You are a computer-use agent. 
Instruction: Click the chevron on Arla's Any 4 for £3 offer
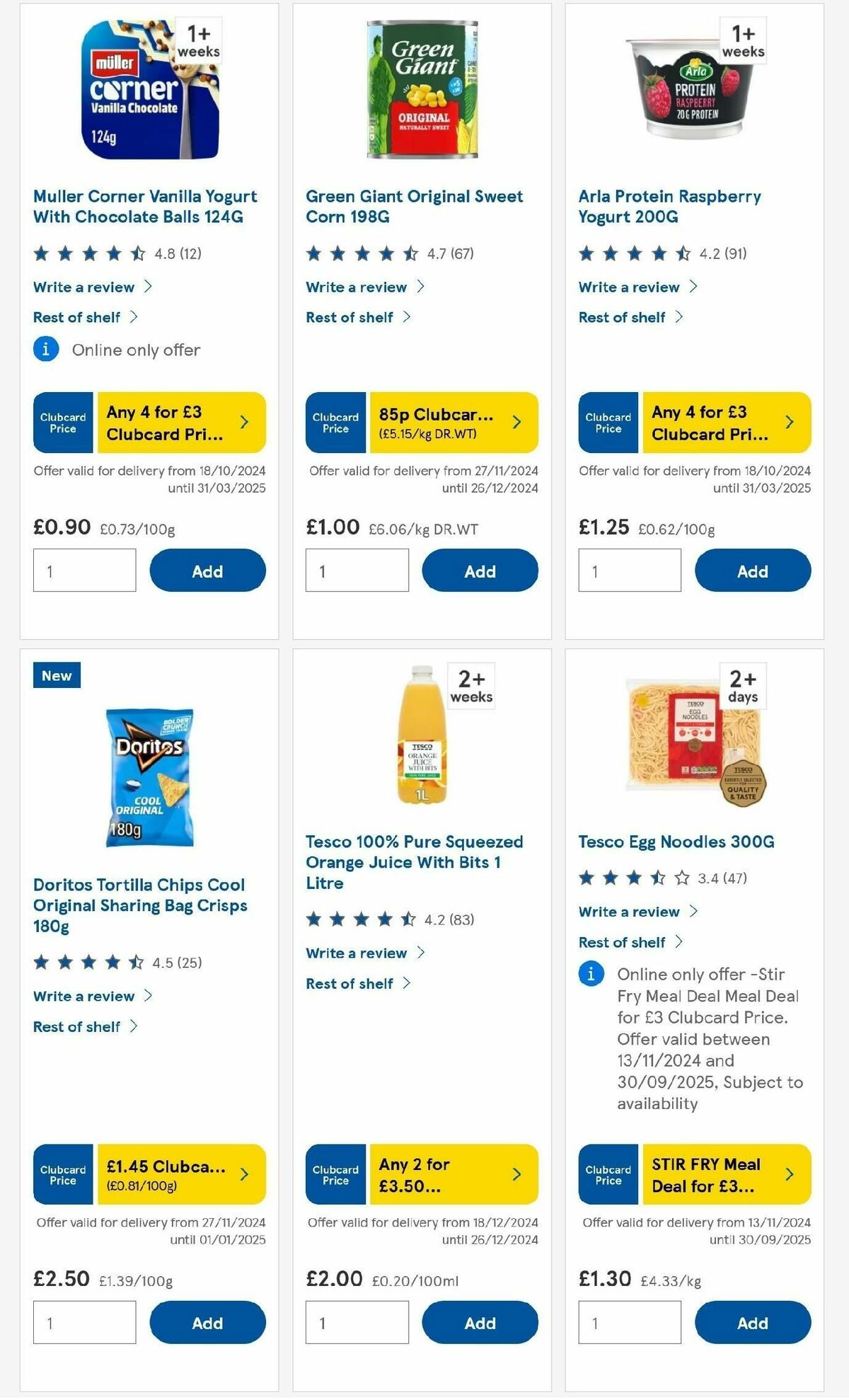click(x=789, y=421)
